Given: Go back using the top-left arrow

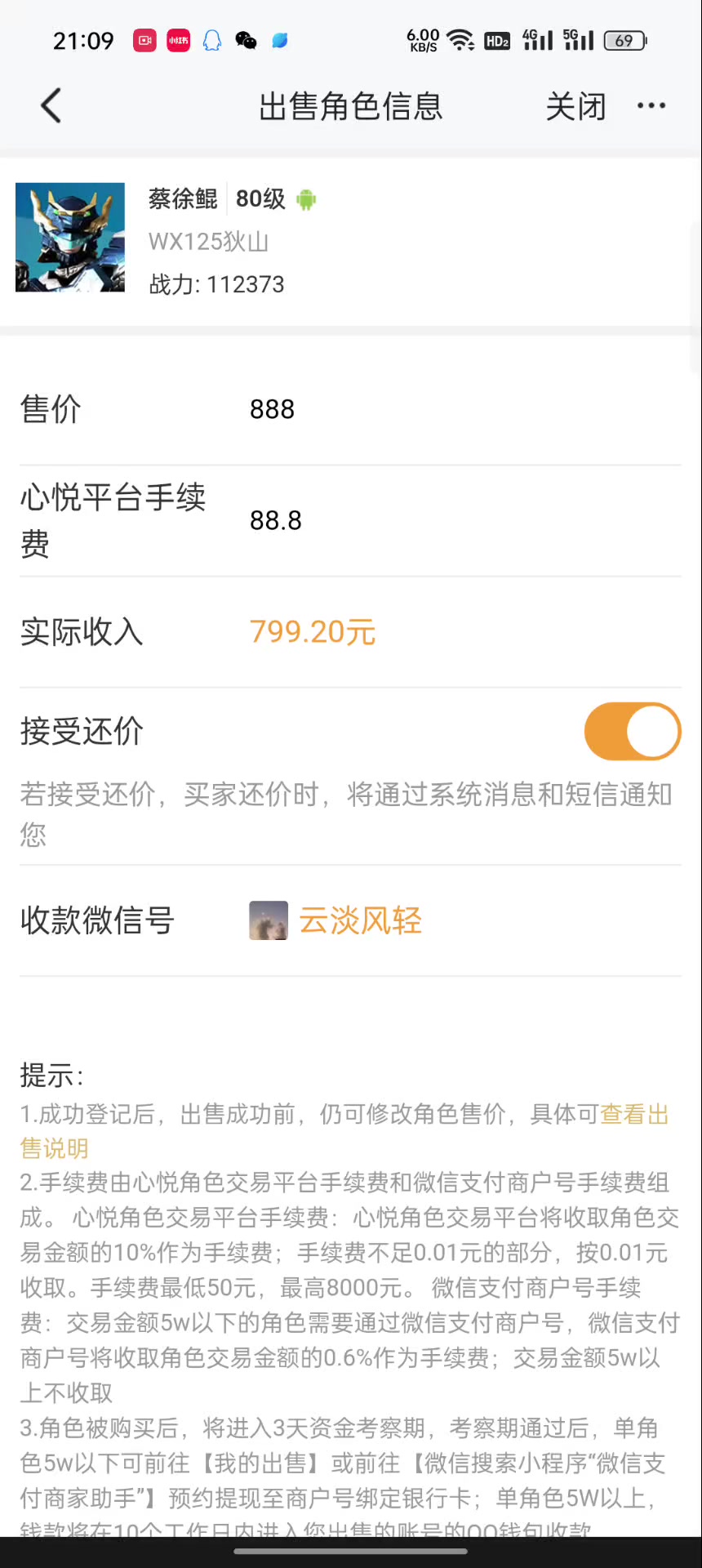Looking at the screenshot, I should click(51, 106).
